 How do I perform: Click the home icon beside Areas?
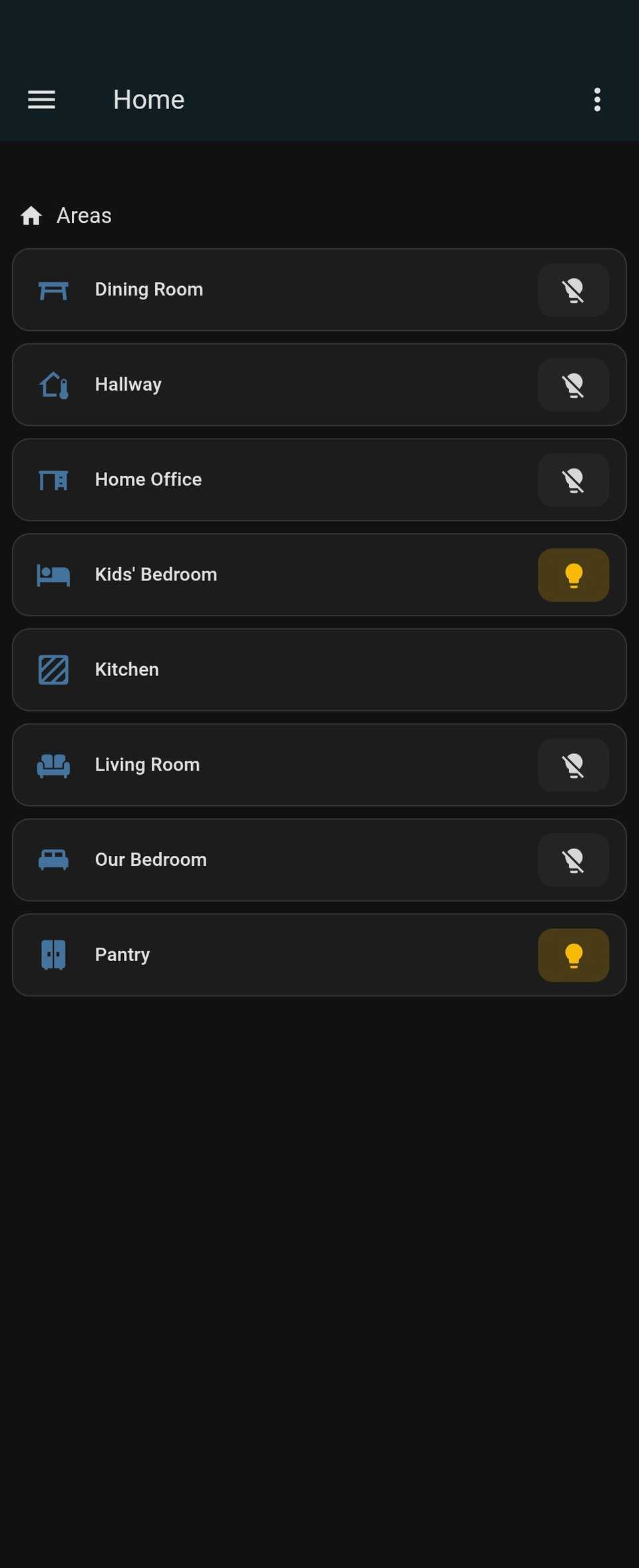coord(32,215)
